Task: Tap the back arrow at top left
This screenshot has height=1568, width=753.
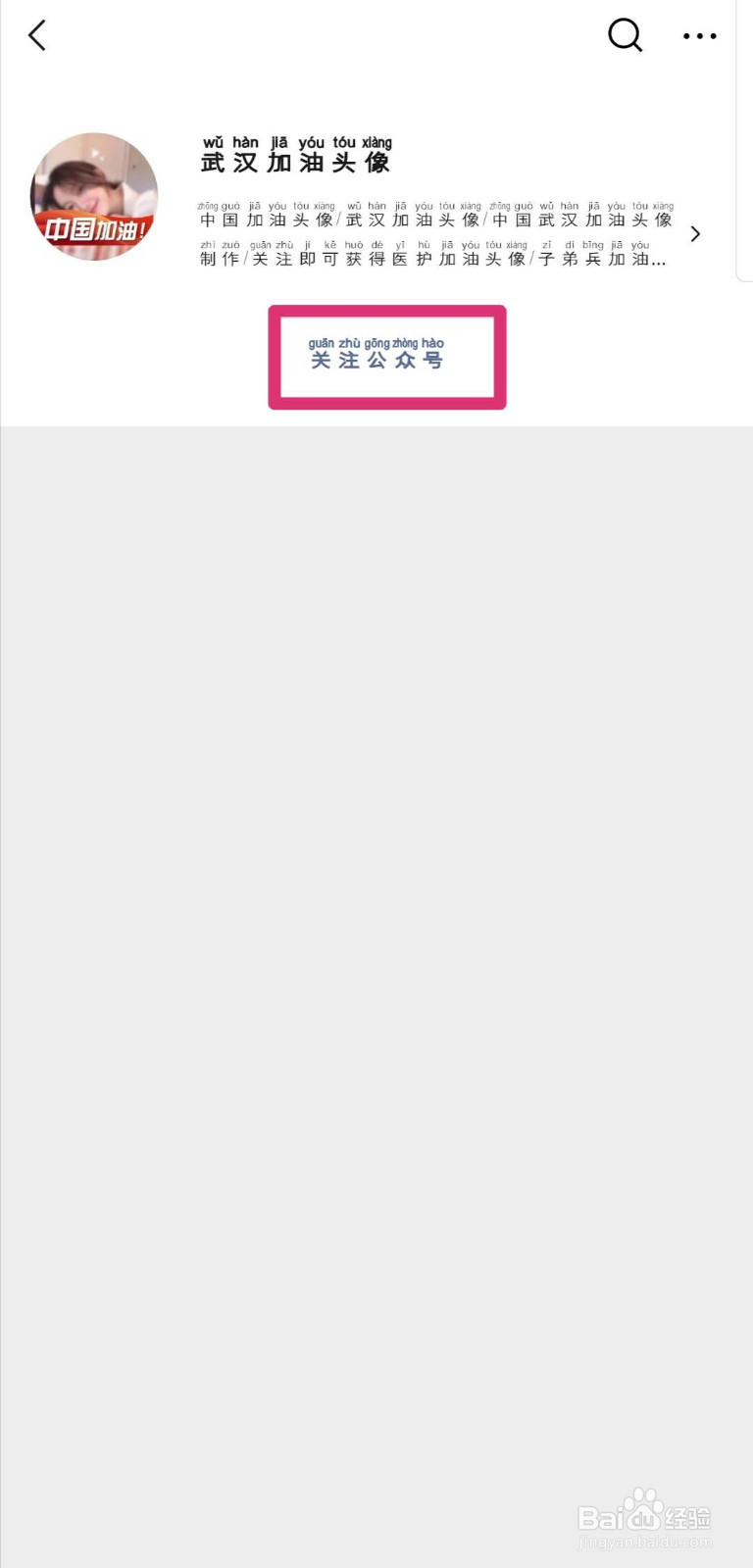Action: coord(36,35)
